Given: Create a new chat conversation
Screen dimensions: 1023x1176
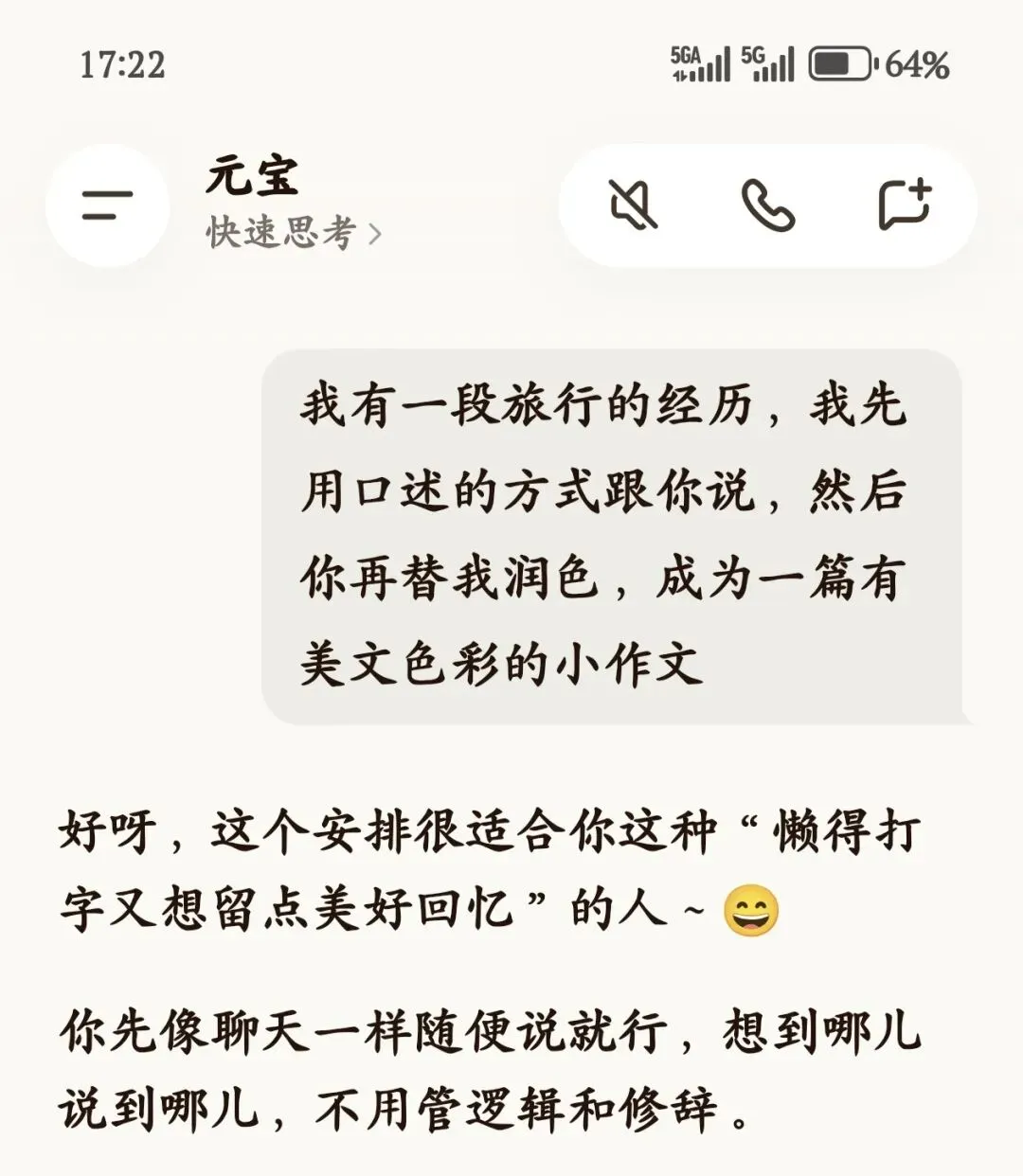Looking at the screenshot, I should (905, 205).
